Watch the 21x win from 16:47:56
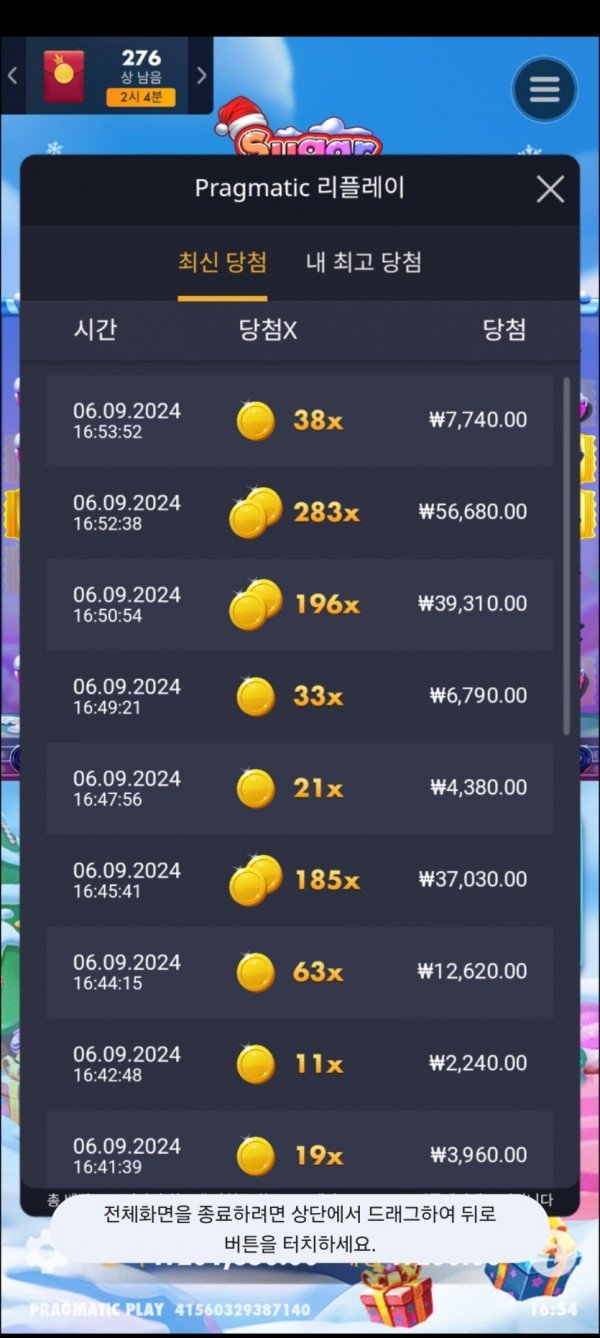This screenshot has height=1338, width=600. 300,788
